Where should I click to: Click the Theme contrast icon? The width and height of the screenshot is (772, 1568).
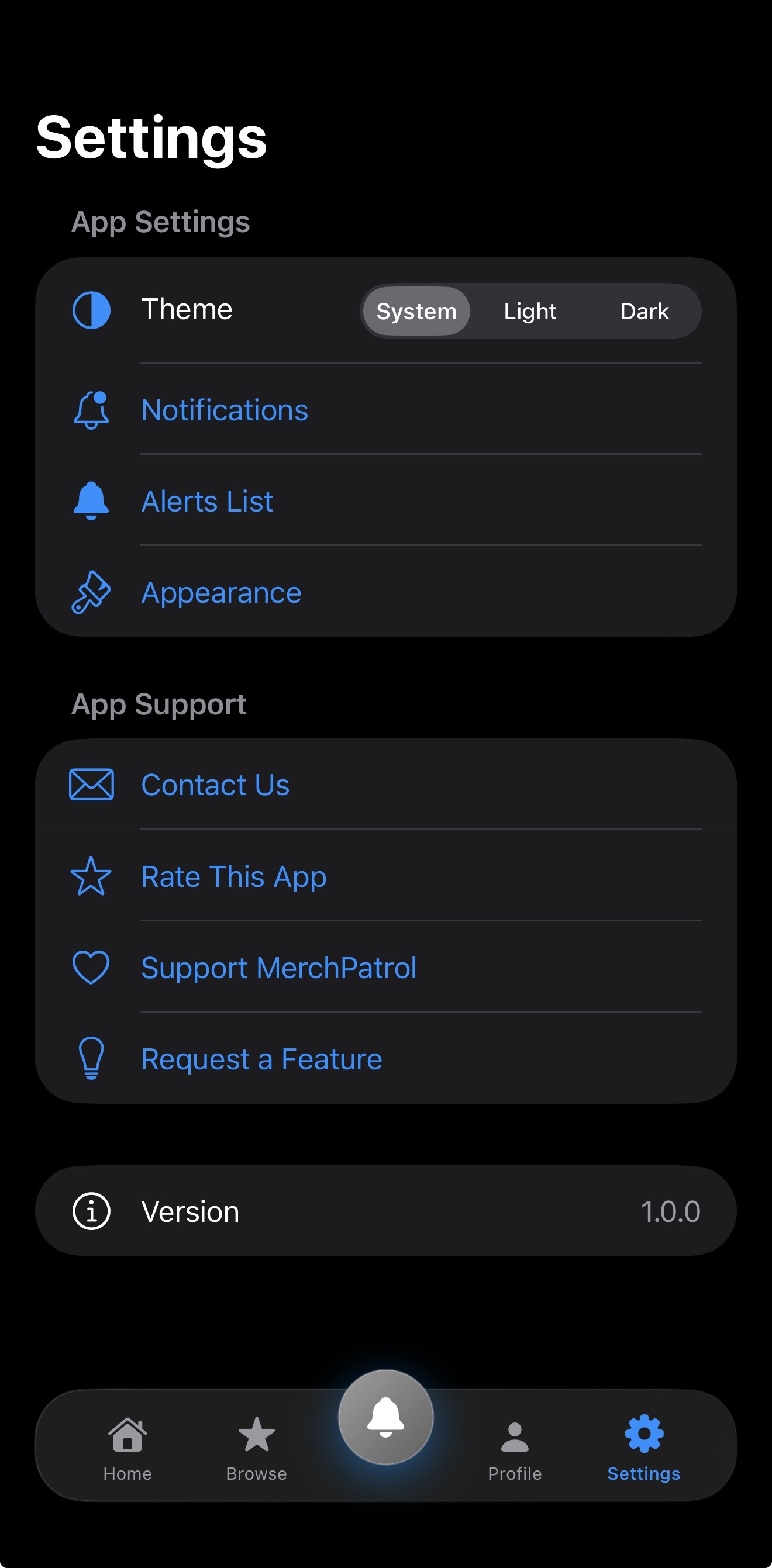click(x=90, y=310)
